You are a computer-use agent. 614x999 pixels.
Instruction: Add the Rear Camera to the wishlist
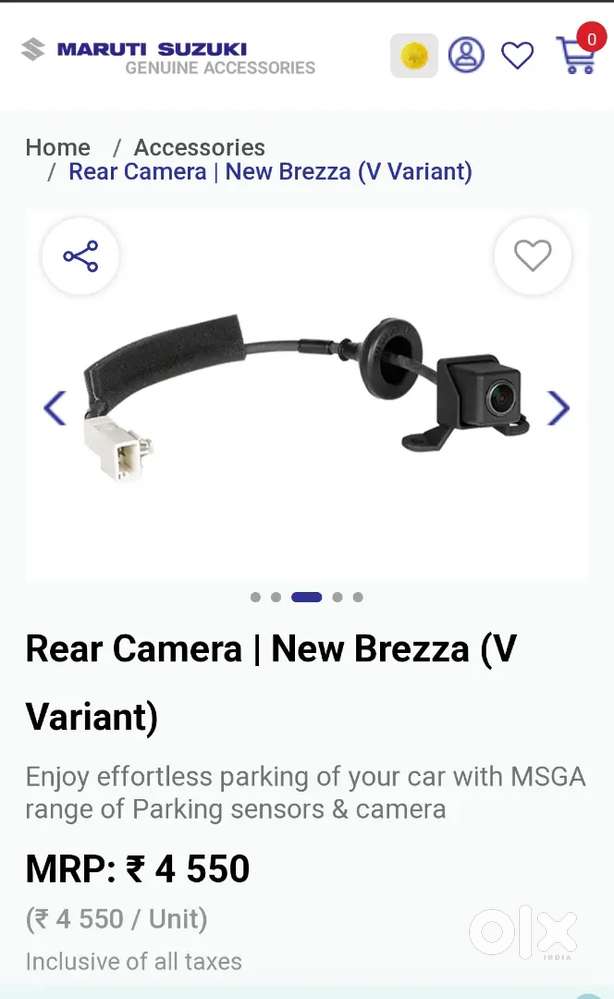coord(532,256)
